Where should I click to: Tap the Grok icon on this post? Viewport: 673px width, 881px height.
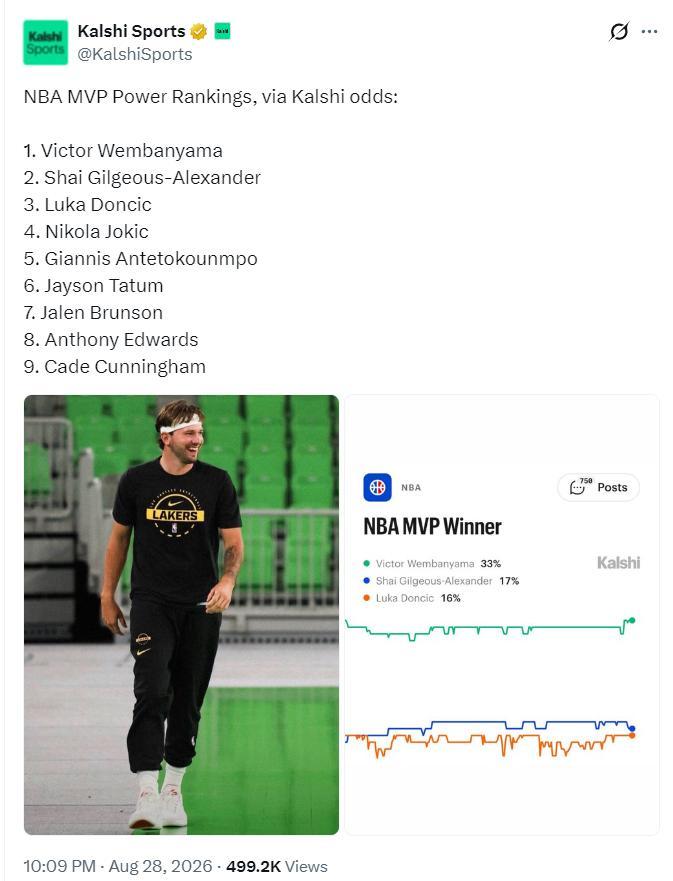coord(619,31)
